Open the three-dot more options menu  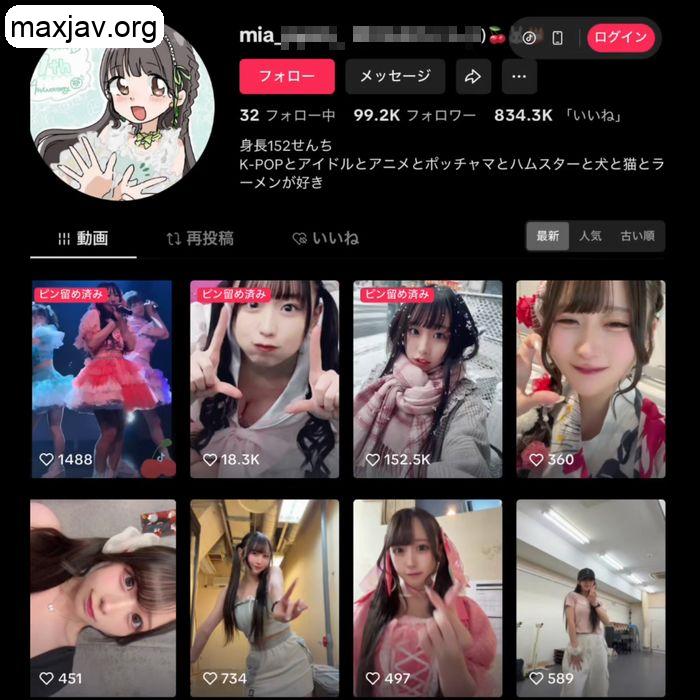click(x=518, y=76)
